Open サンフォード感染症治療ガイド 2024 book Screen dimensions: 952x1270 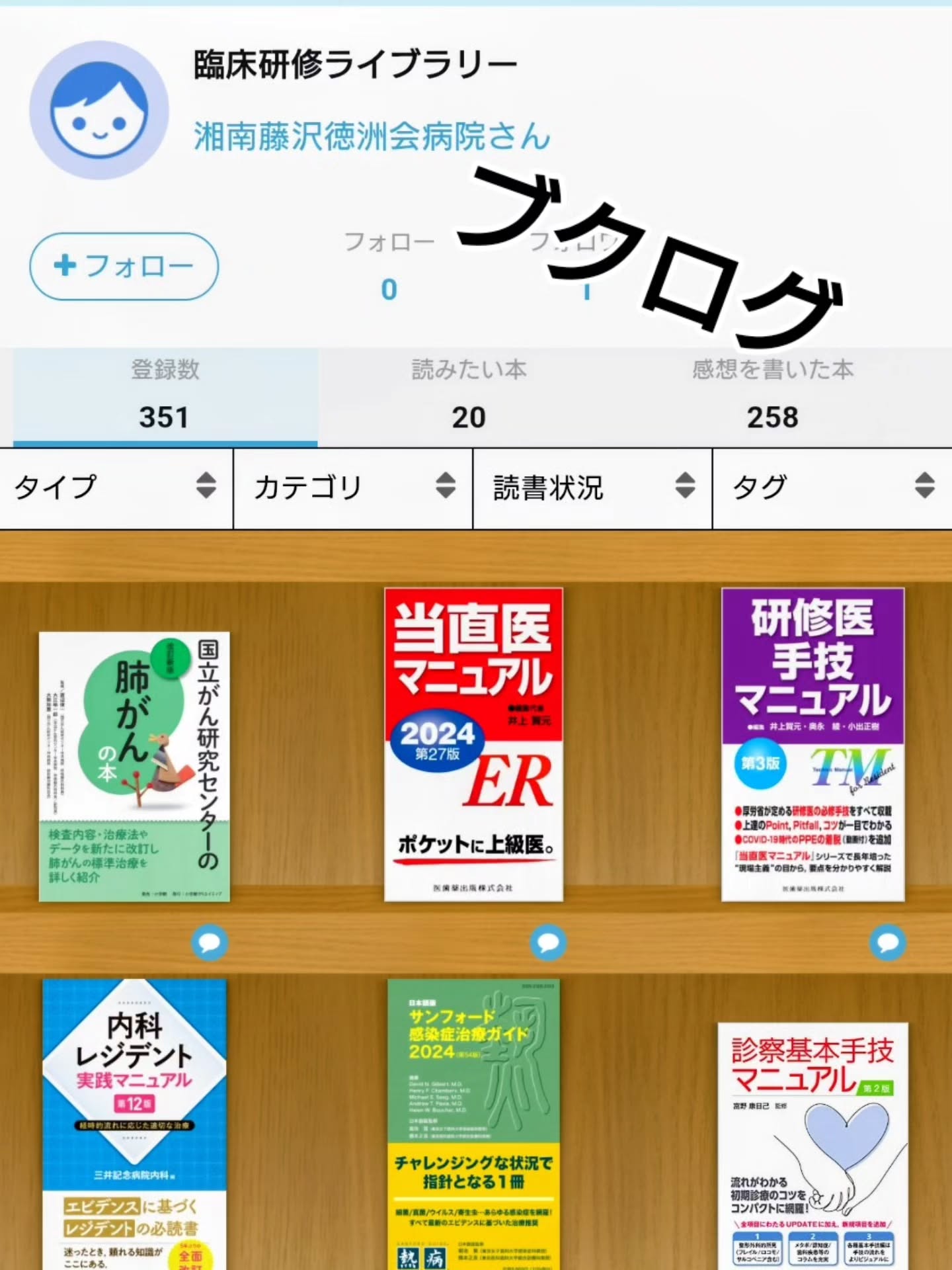point(473,1123)
